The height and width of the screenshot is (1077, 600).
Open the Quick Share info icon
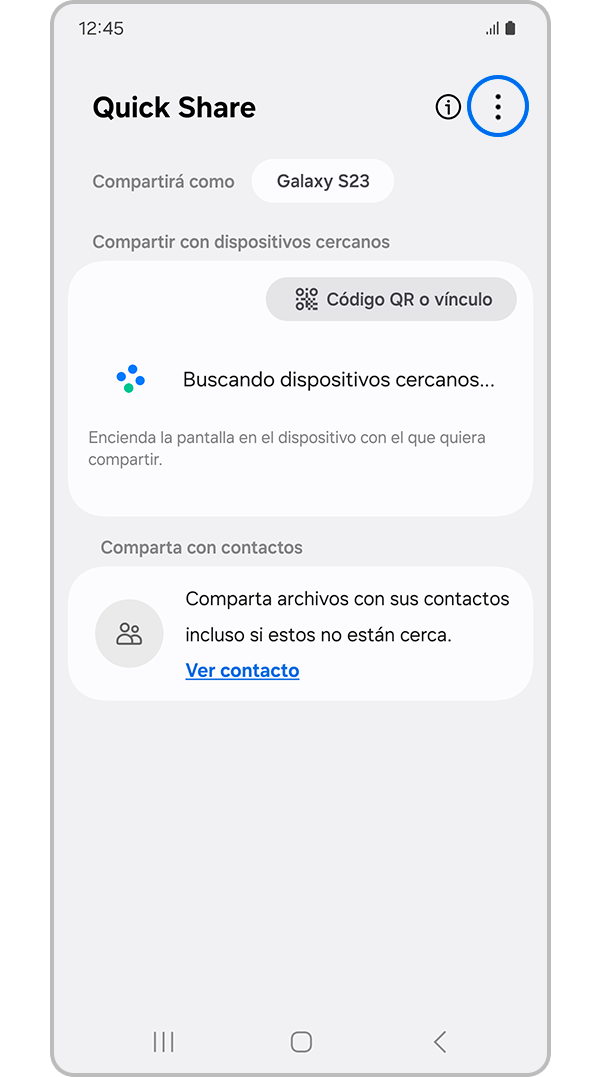coord(448,107)
